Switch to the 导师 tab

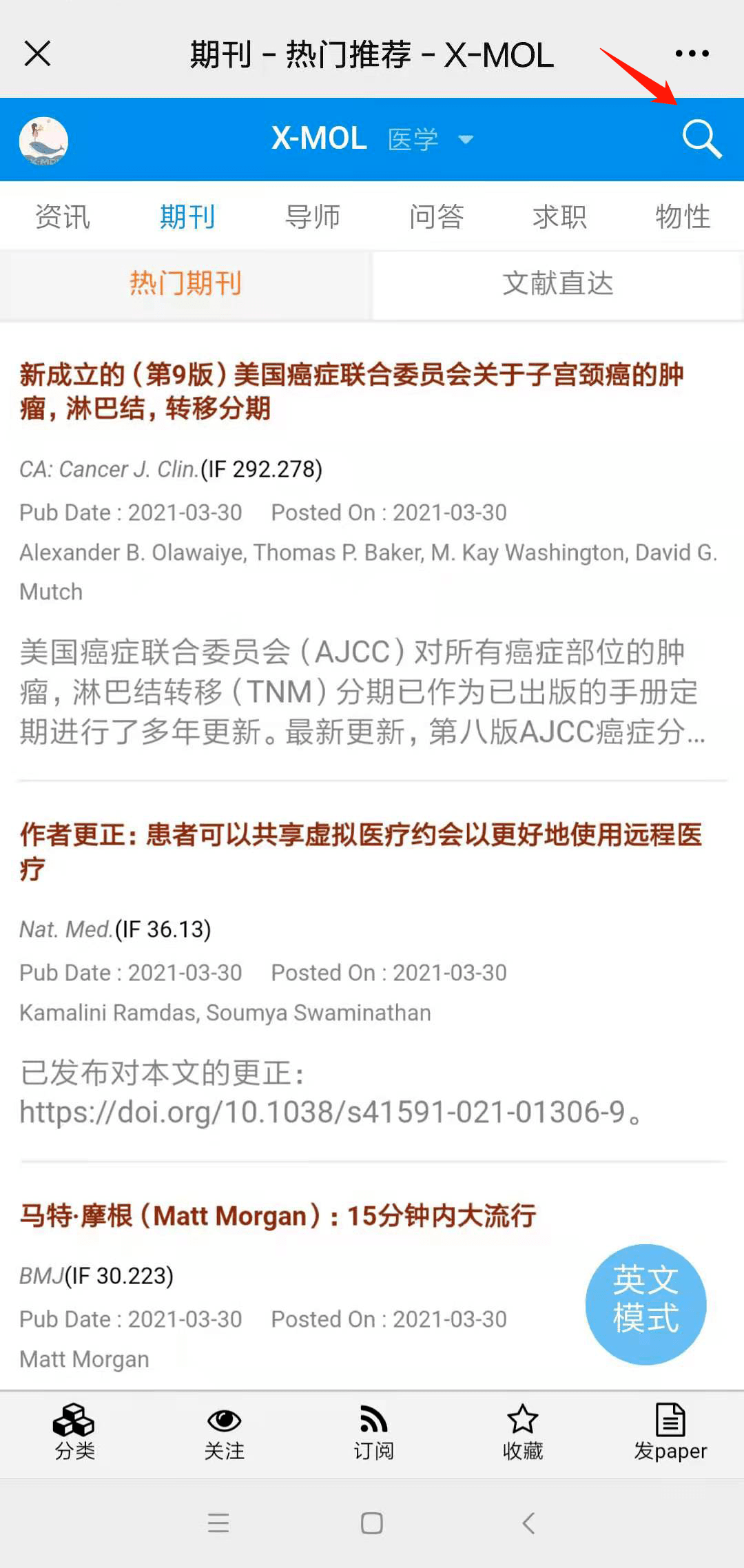pyautogui.click(x=312, y=216)
